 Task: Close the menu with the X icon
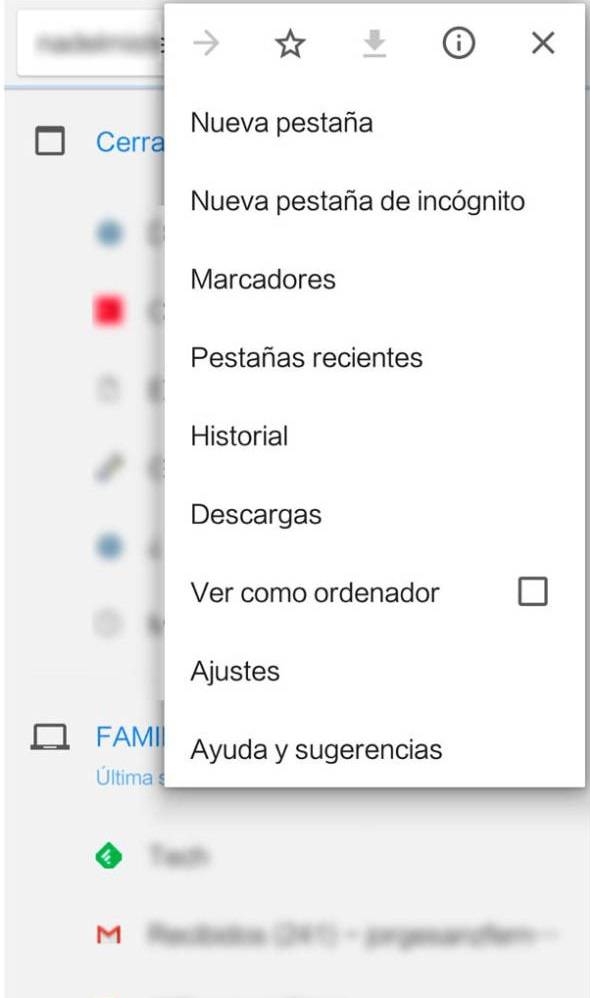click(x=543, y=43)
